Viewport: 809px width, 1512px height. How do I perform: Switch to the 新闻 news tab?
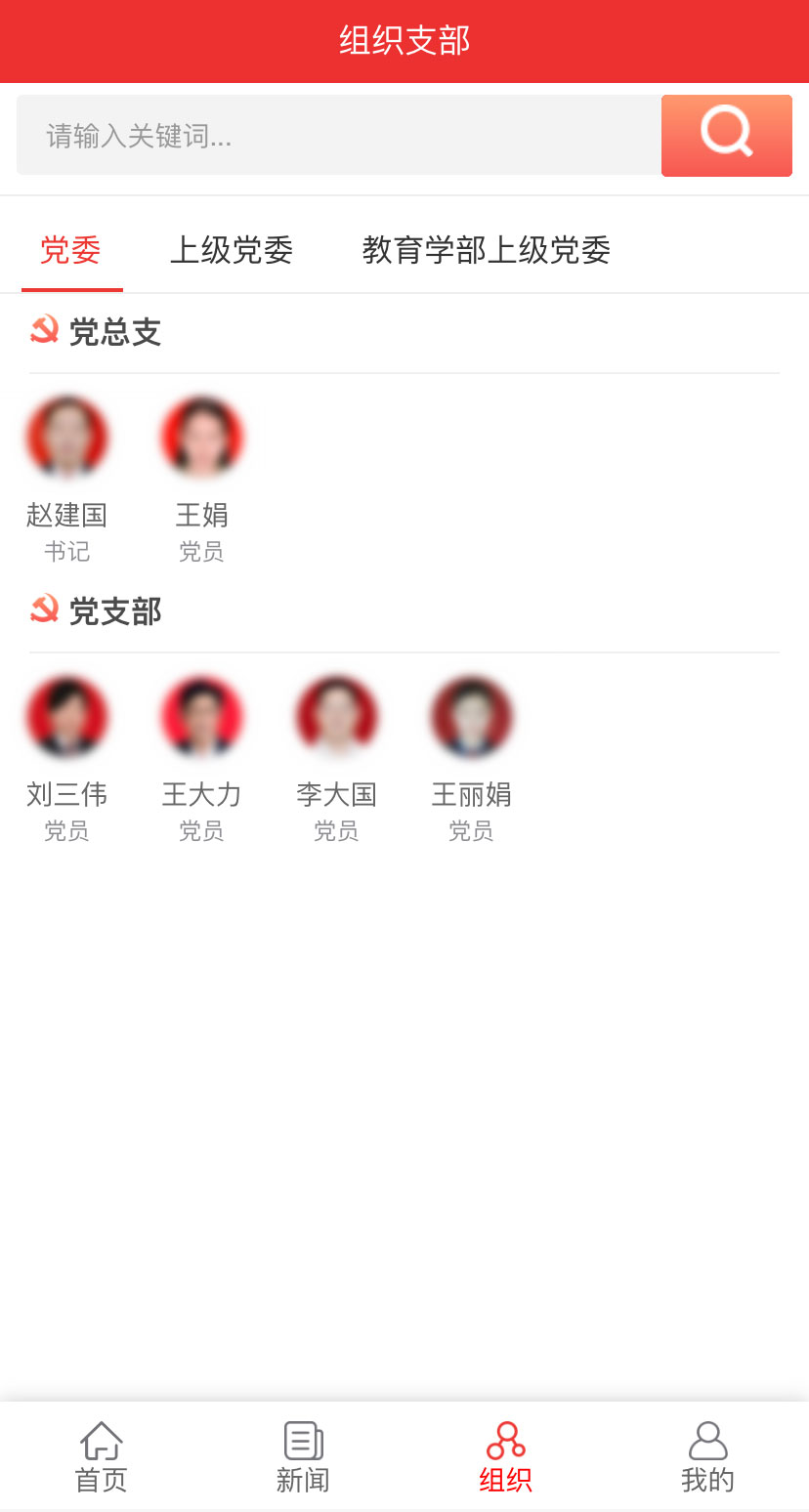(x=303, y=1456)
